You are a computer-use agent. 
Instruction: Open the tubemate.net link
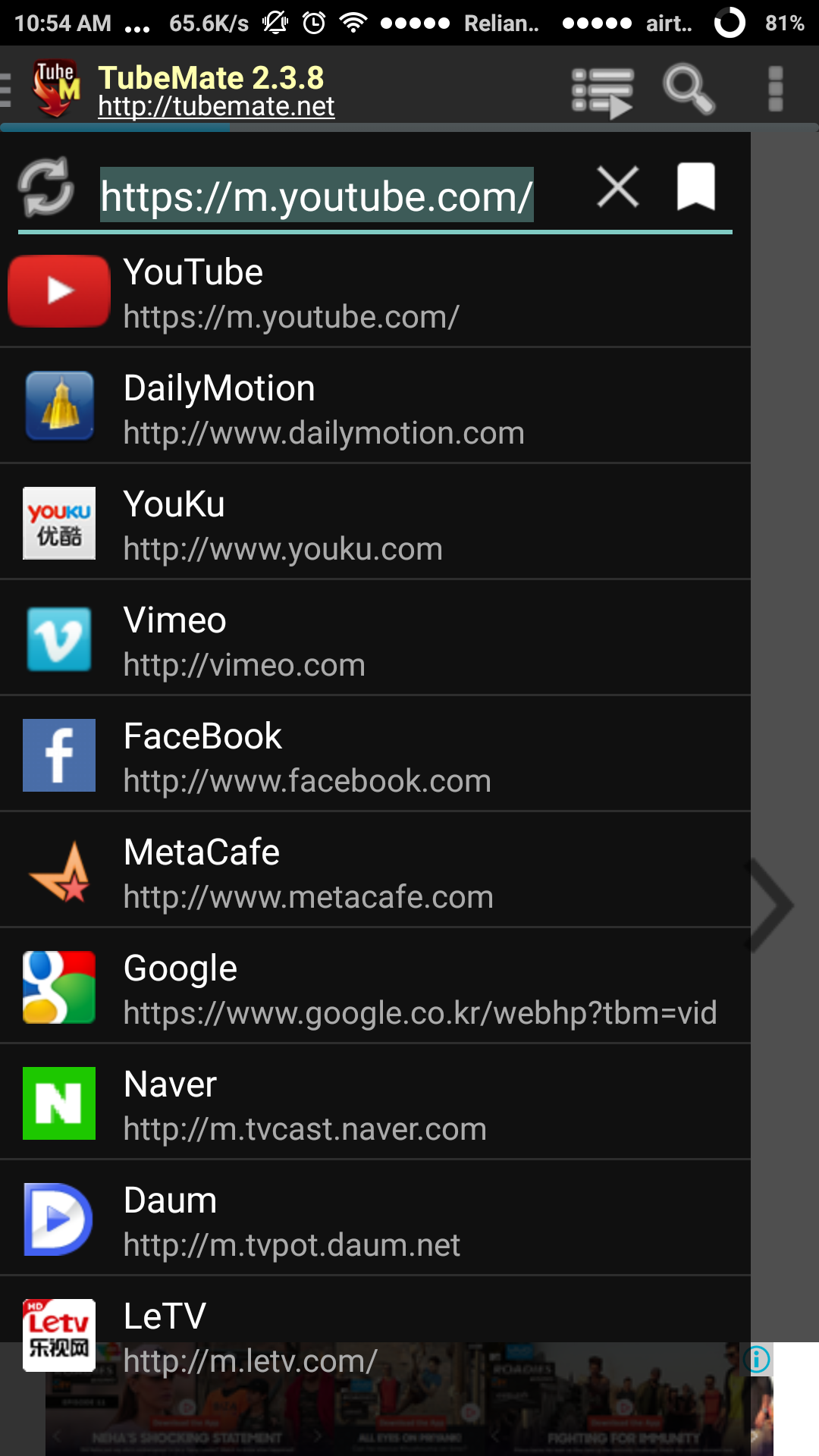click(x=216, y=107)
